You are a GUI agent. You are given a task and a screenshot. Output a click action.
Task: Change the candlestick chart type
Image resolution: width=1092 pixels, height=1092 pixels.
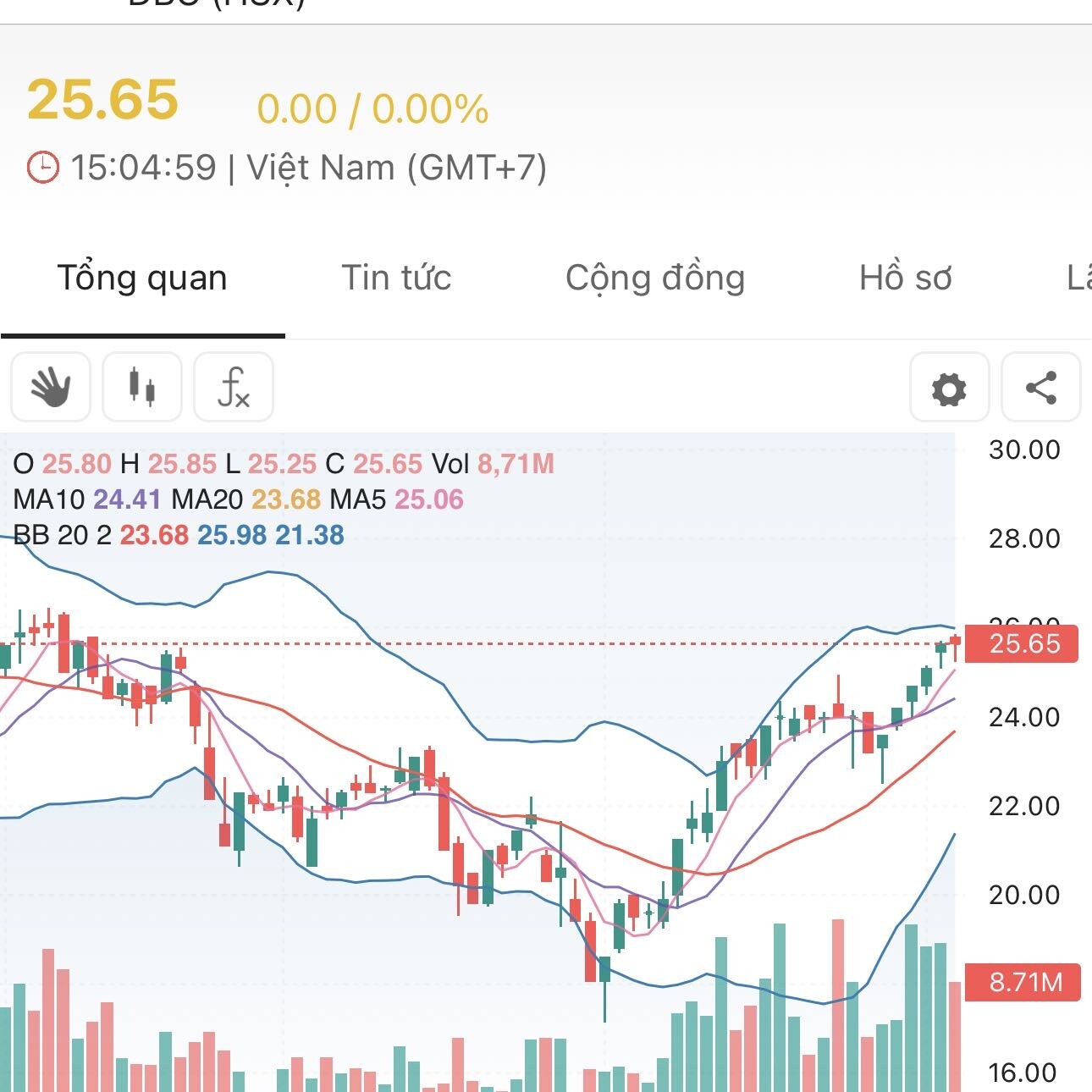[142, 387]
